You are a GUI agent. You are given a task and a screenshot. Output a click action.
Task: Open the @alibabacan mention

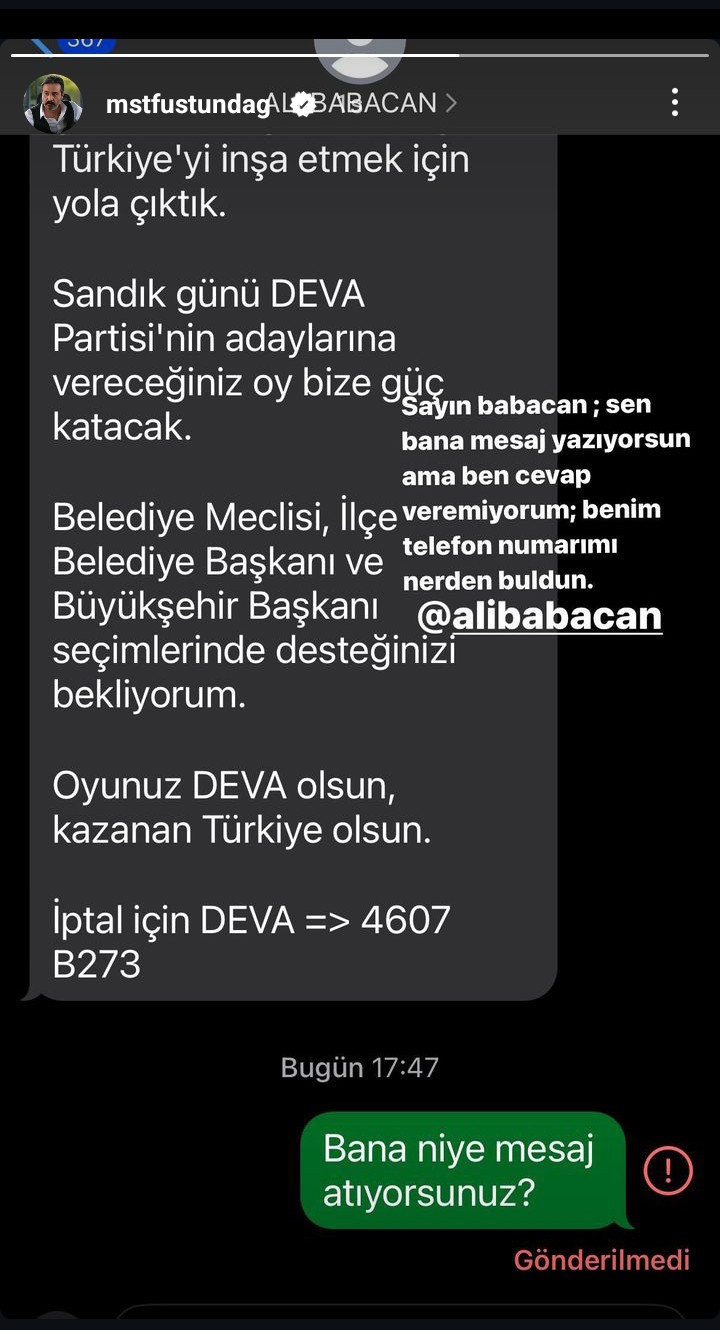pos(539,616)
